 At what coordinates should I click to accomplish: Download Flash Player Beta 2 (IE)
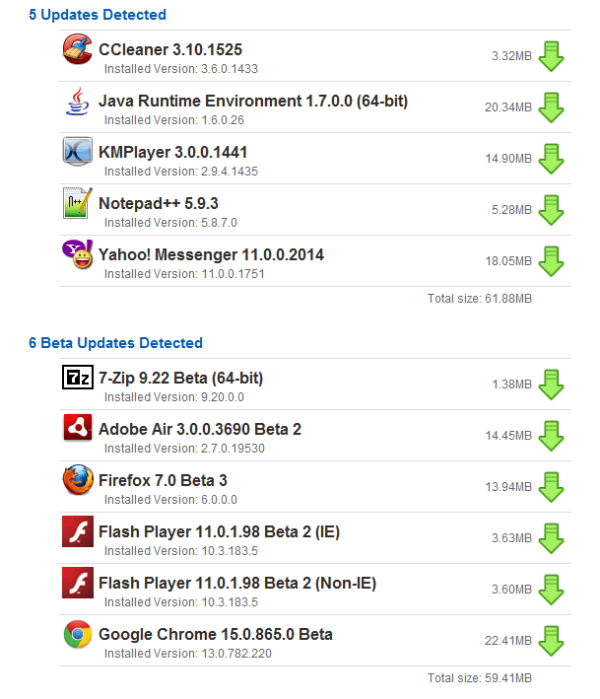pyautogui.click(x=551, y=537)
